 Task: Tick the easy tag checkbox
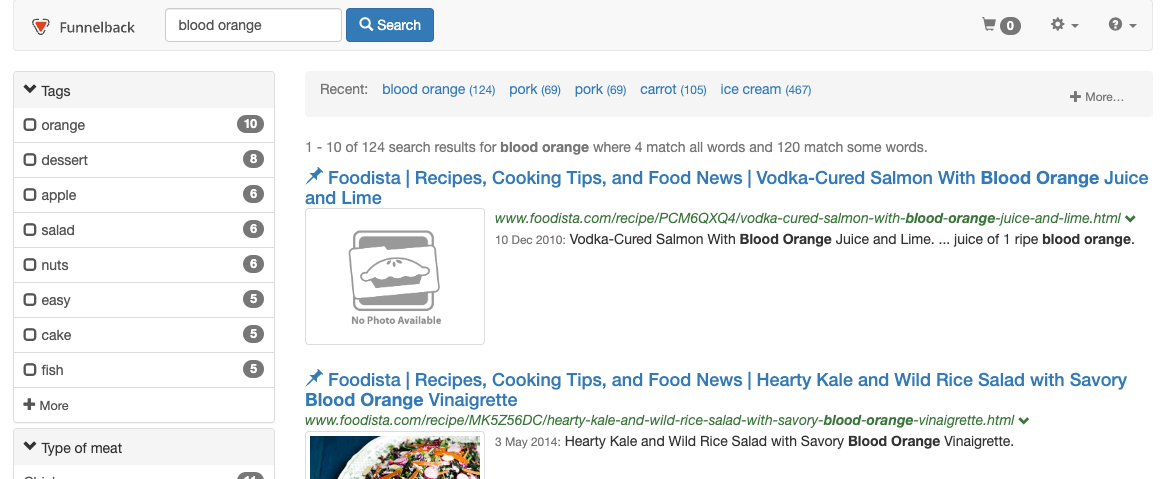click(30, 300)
